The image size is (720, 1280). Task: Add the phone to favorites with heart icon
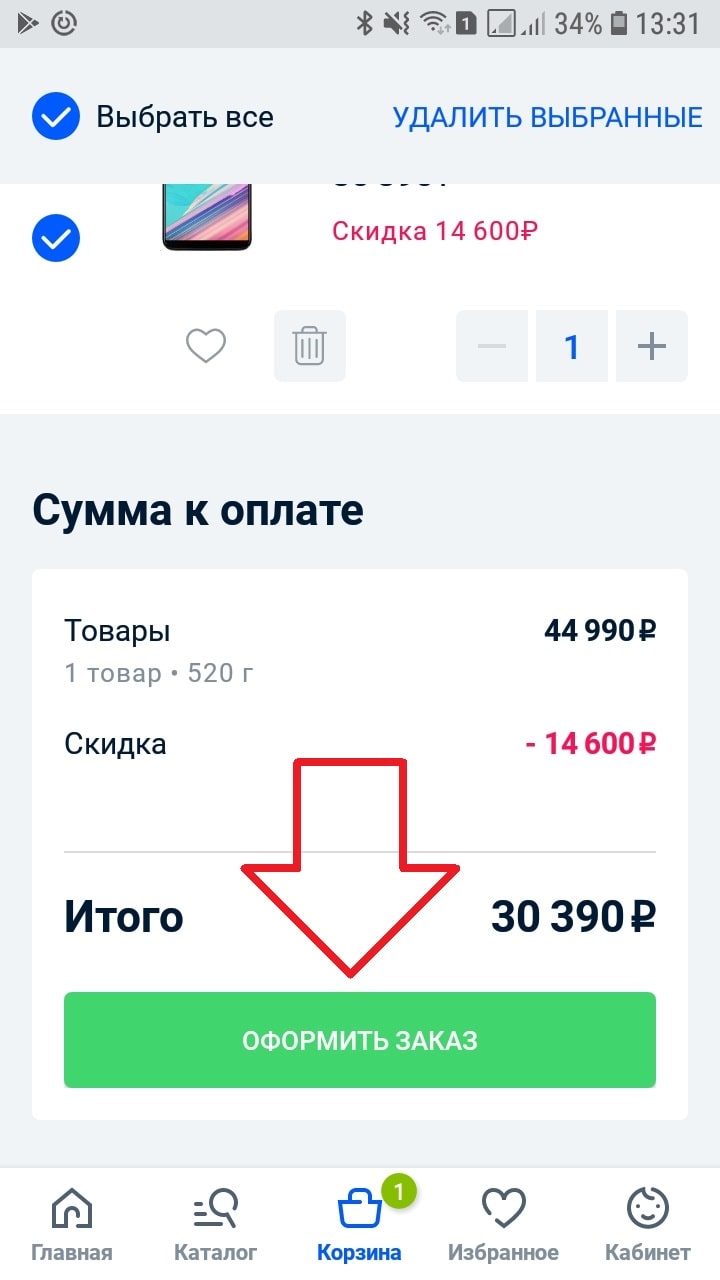click(206, 346)
